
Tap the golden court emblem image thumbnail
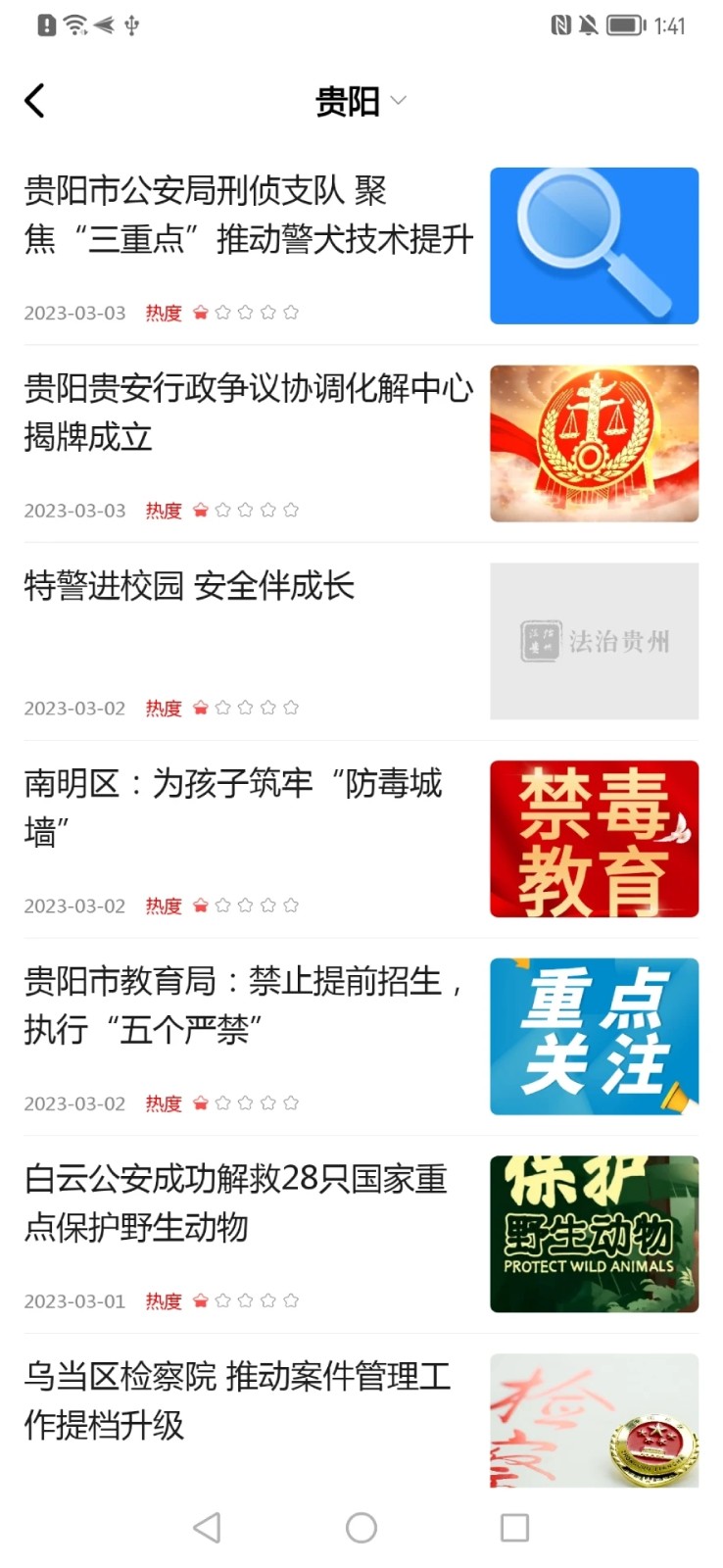[x=594, y=443]
